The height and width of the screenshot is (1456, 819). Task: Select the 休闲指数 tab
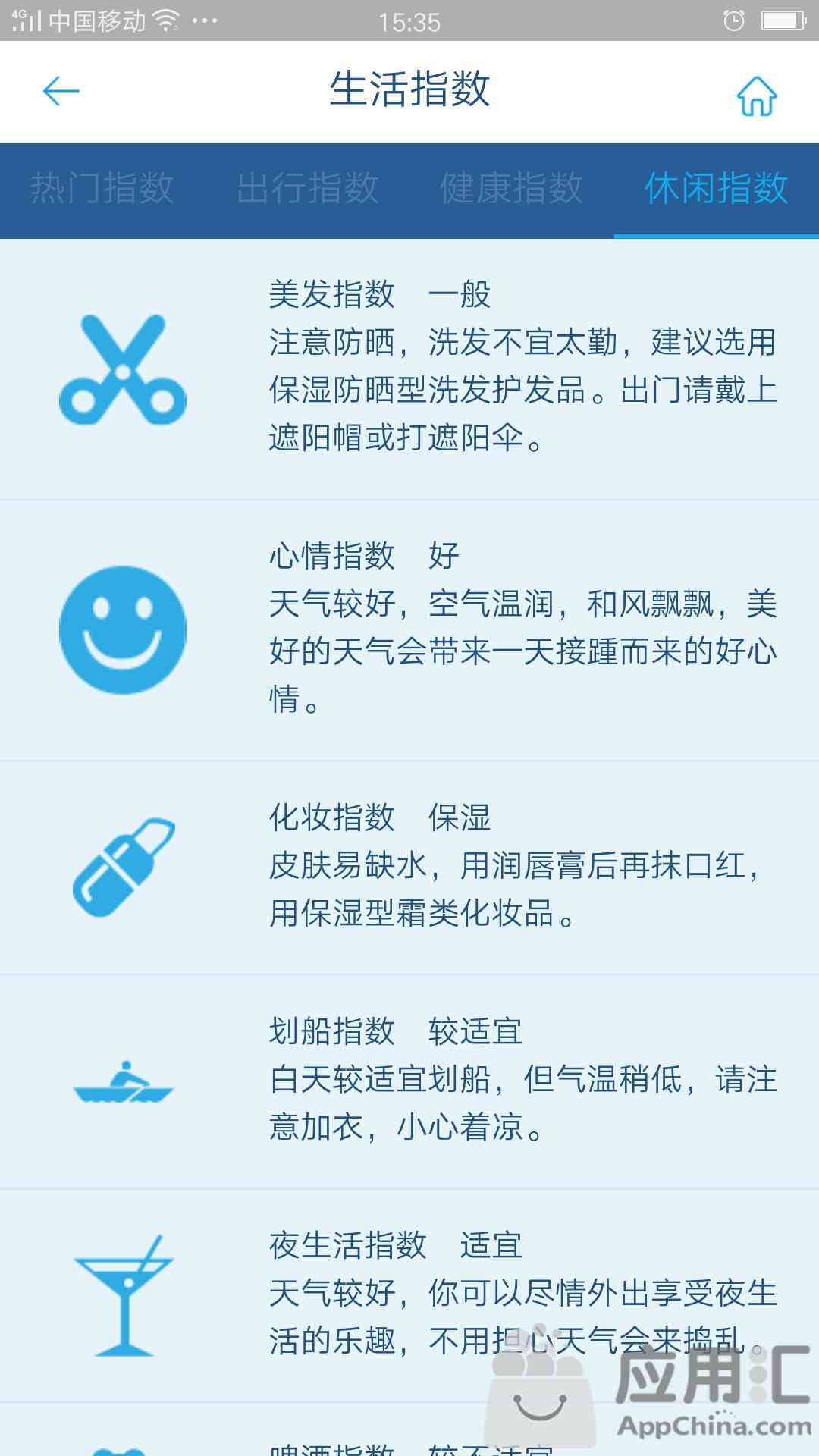[716, 188]
